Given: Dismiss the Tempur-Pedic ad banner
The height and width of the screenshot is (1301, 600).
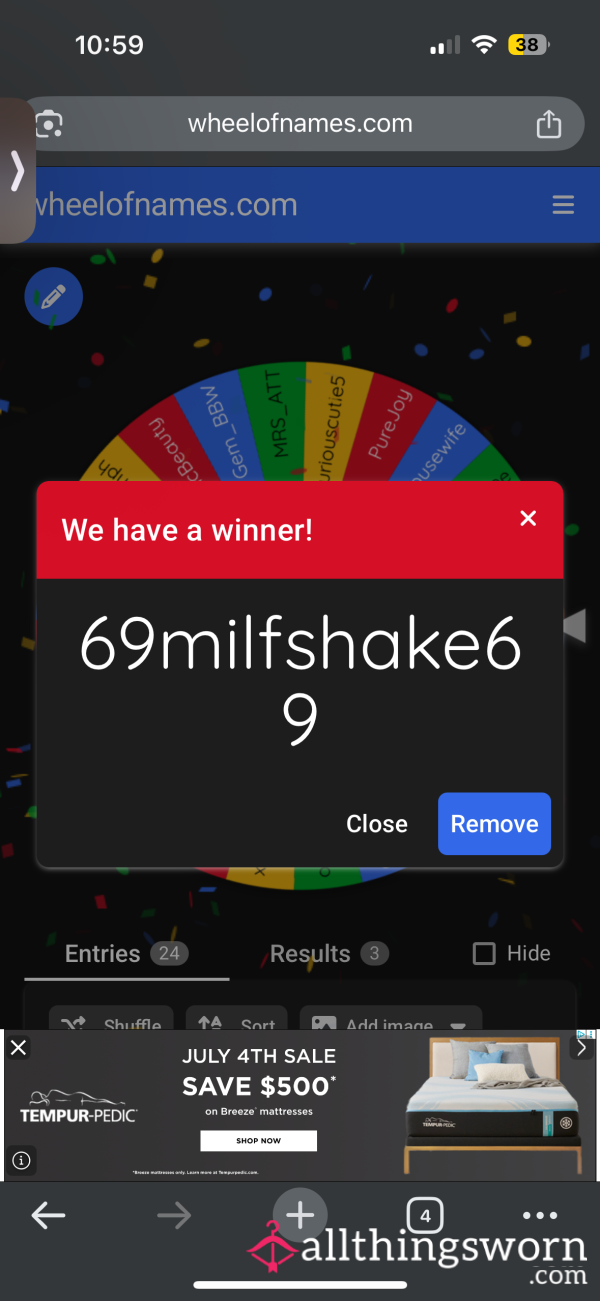Looking at the screenshot, I should click(x=18, y=1048).
